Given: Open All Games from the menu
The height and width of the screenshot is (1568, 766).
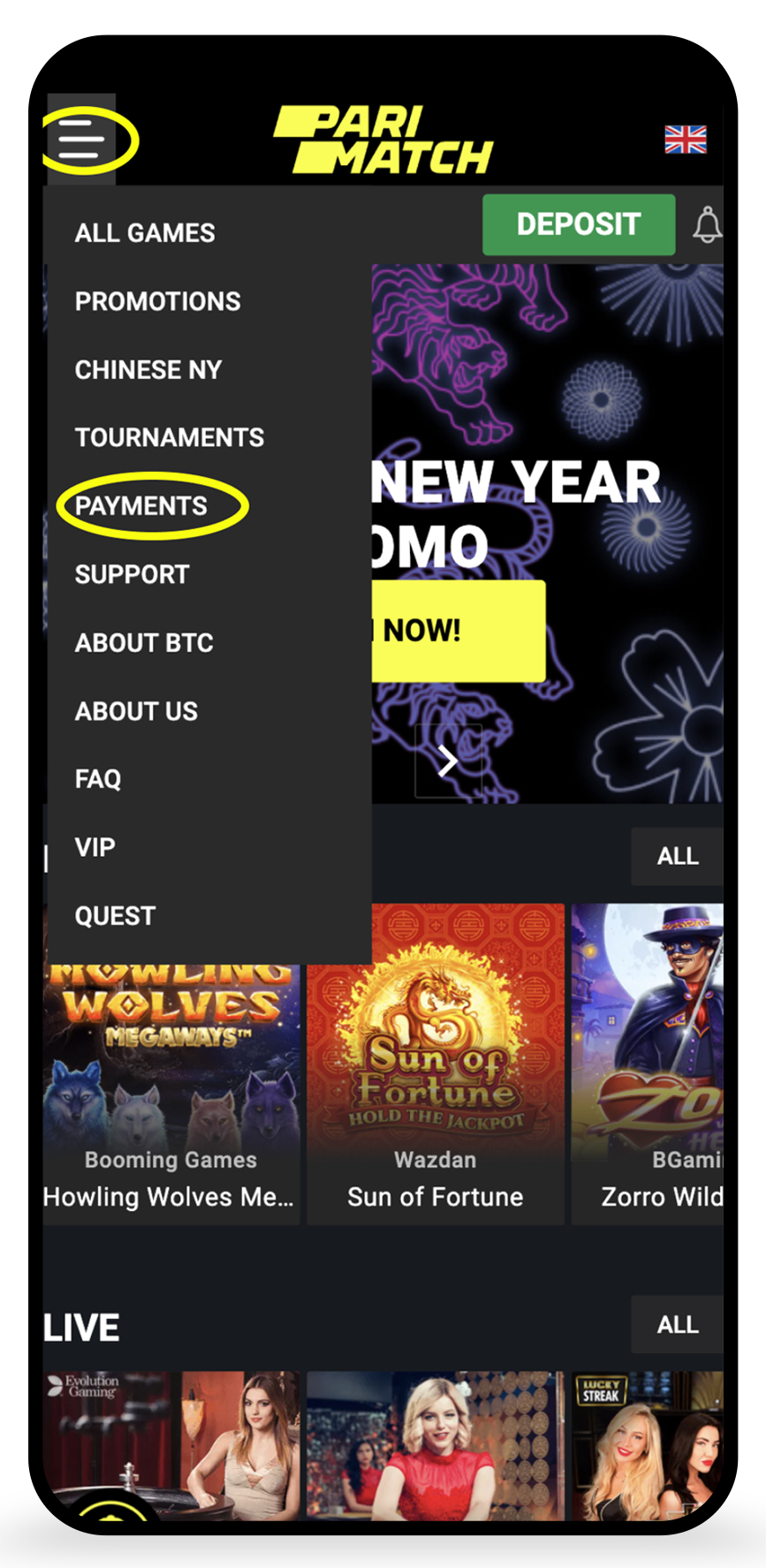Looking at the screenshot, I should [x=145, y=233].
